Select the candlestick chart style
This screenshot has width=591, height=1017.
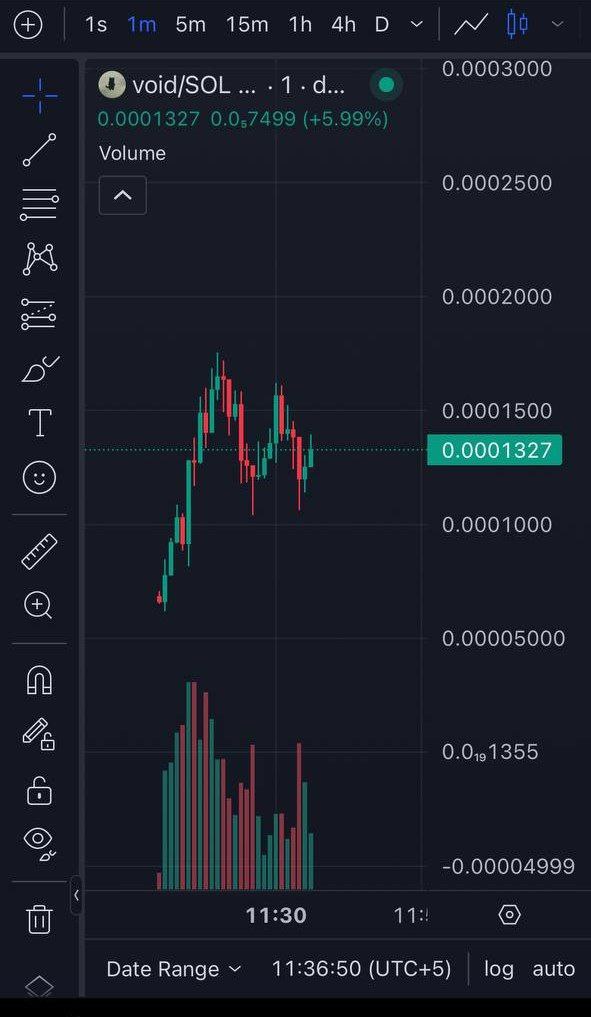[517, 25]
